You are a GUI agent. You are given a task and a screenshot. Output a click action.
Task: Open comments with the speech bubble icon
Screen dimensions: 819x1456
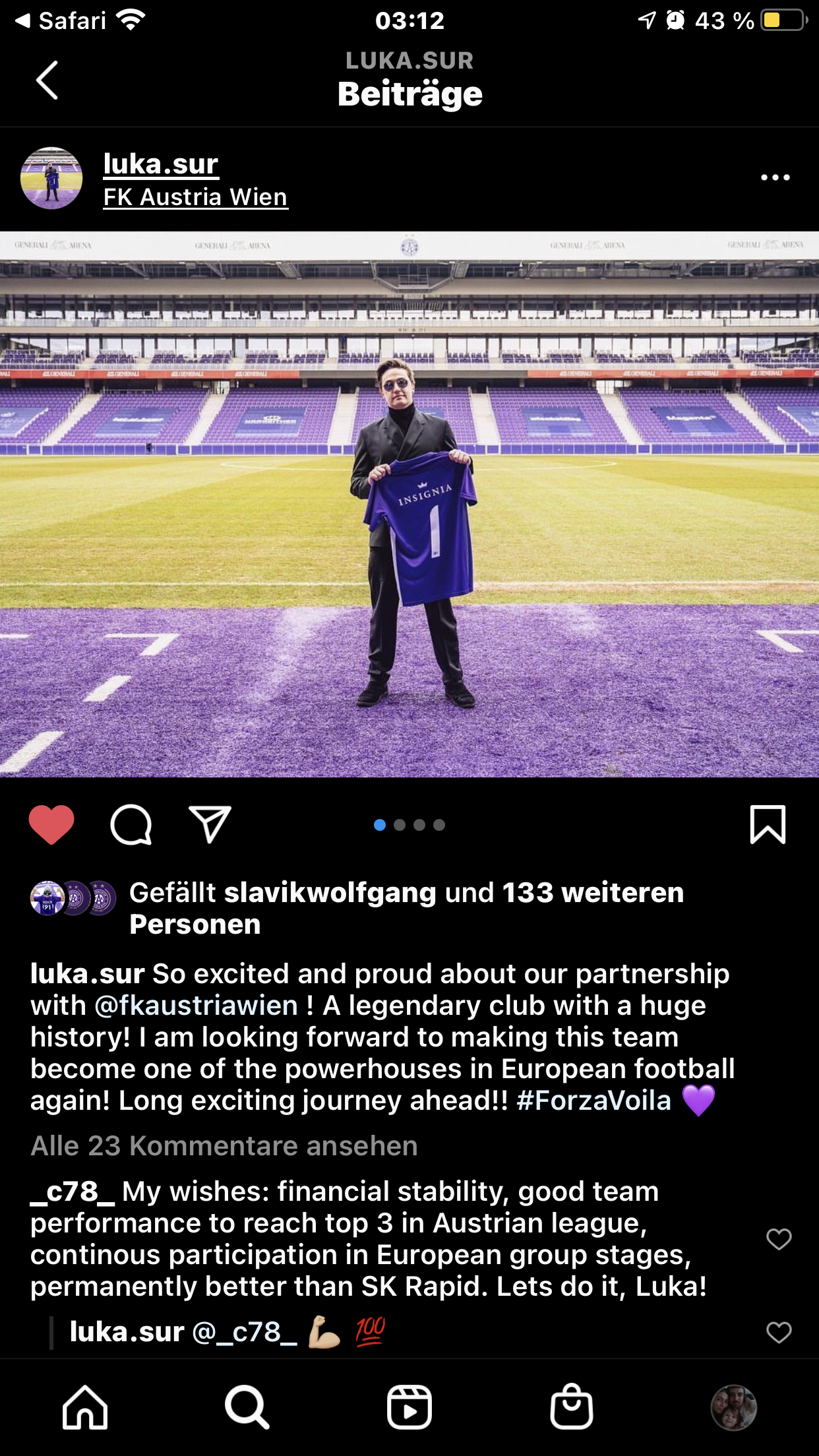(x=131, y=824)
